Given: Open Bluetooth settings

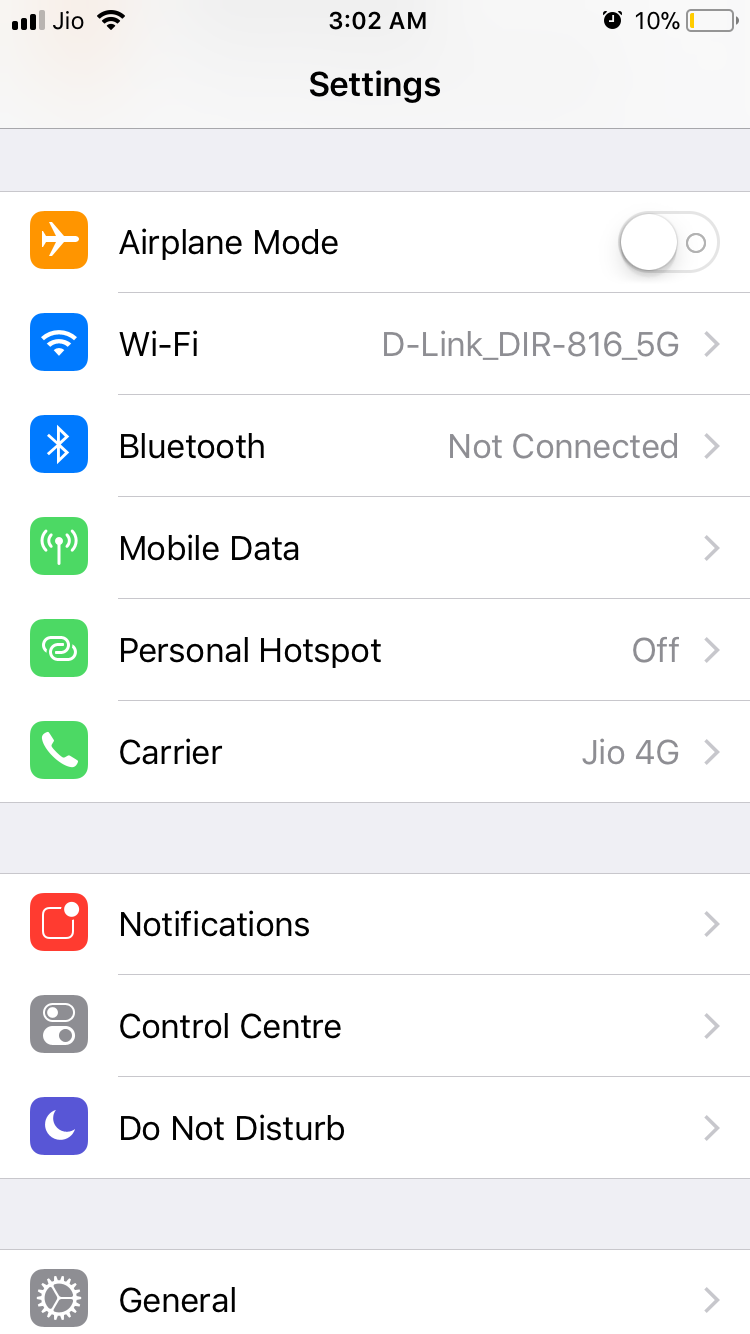Looking at the screenshot, I should pyautogui.click(x=375, y=447).
